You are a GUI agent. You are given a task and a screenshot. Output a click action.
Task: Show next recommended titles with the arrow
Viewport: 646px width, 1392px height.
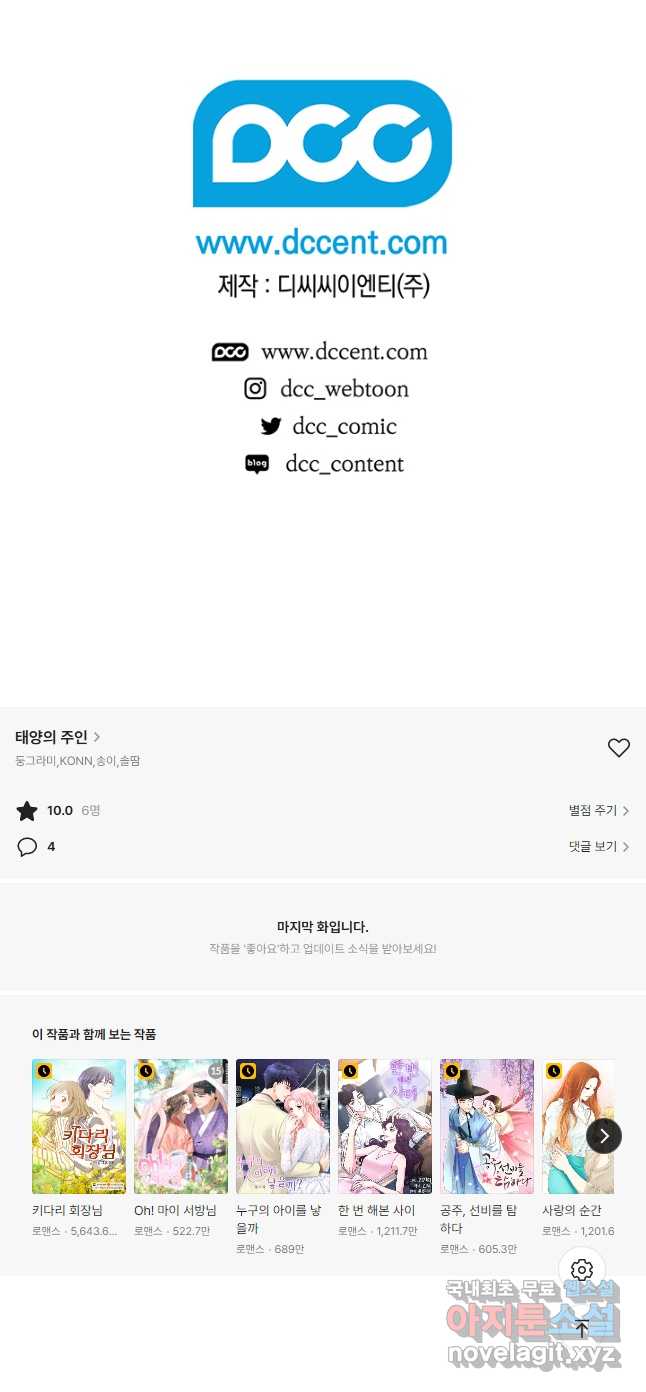click(604, 1136)
